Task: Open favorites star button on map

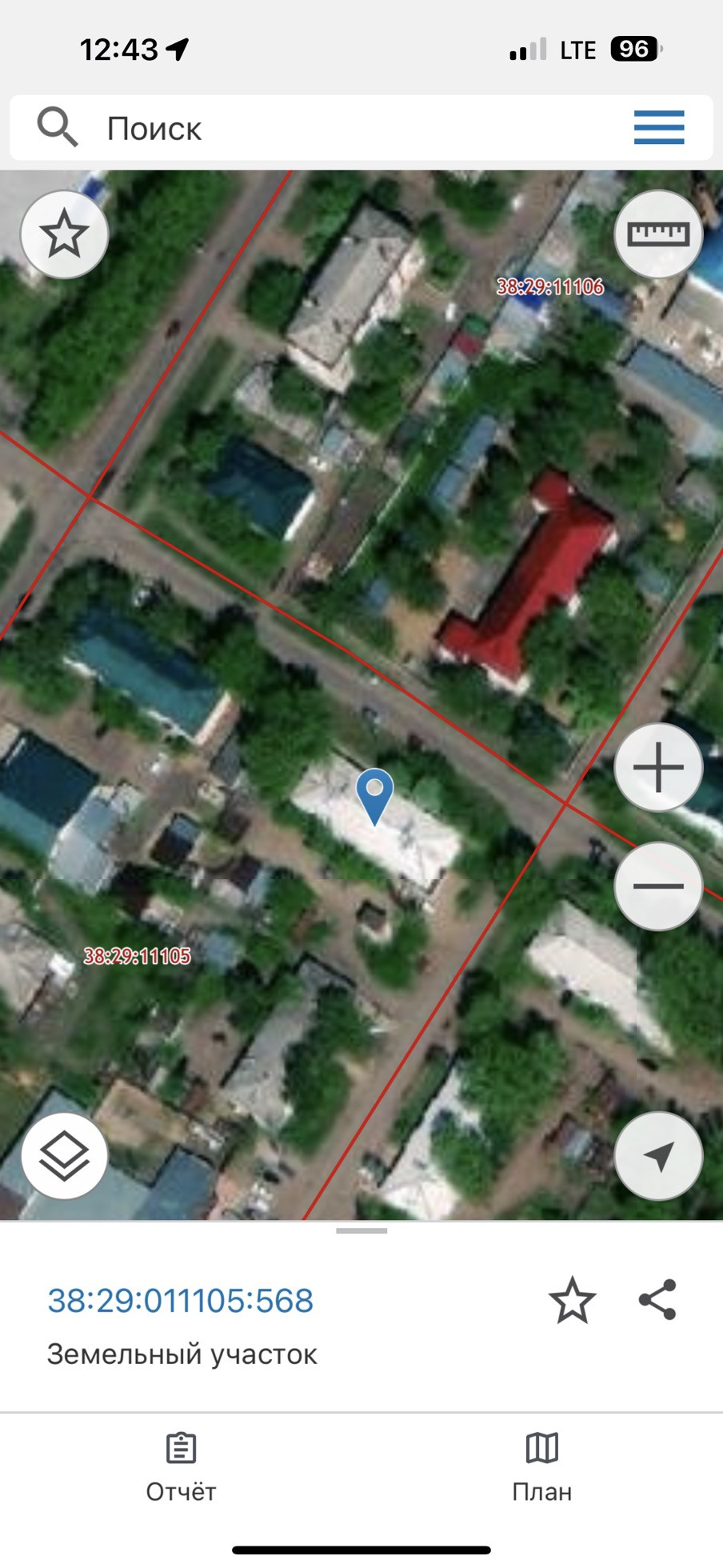Action: [64, 234]
